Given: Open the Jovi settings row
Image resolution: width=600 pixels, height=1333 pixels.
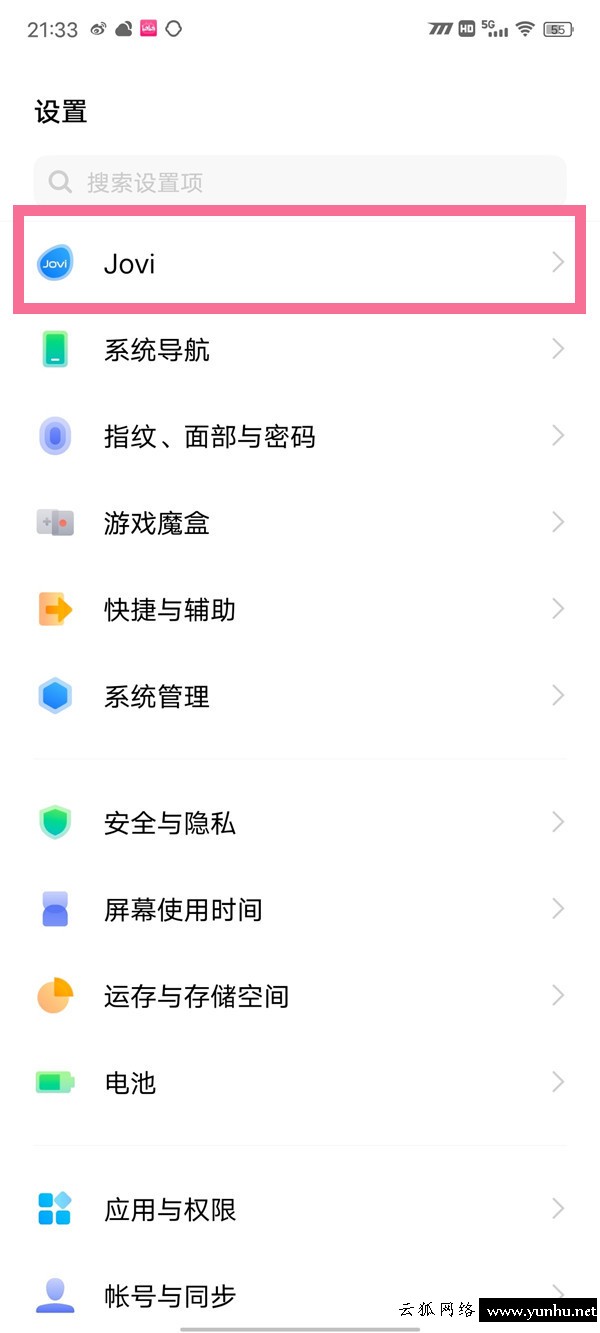Looking at the screenshot, I should pyautogui.click(x=300, y=262).
